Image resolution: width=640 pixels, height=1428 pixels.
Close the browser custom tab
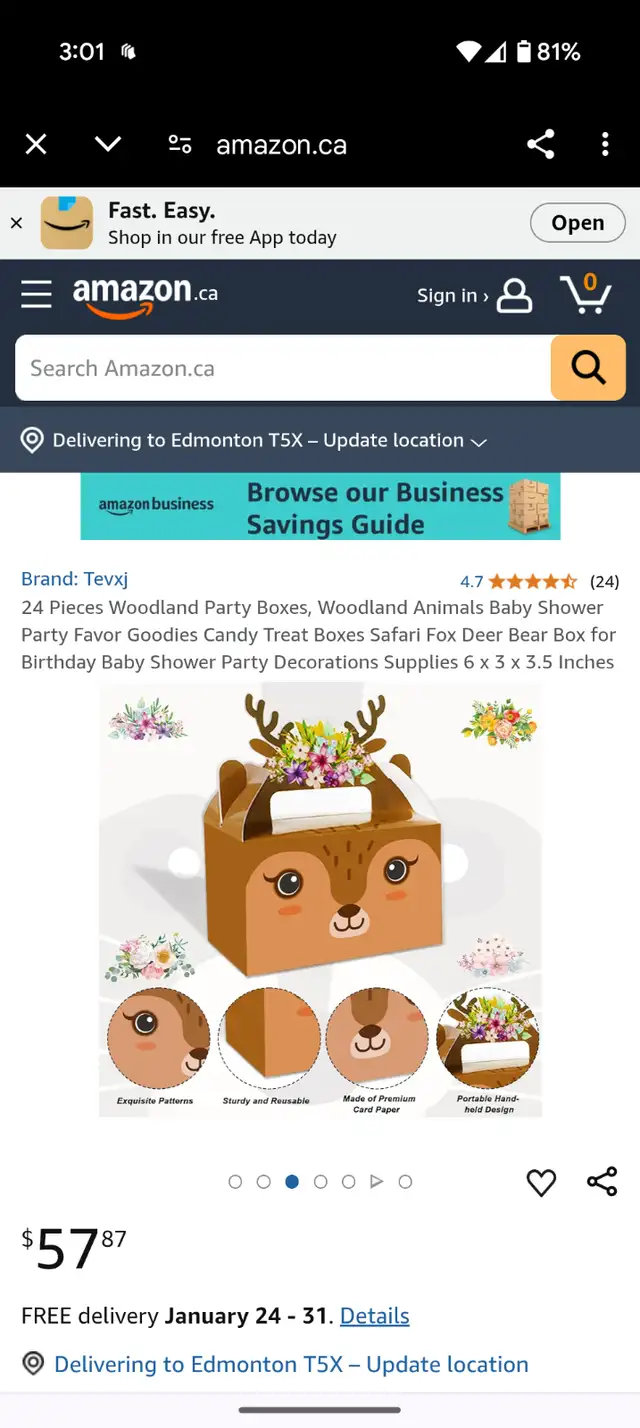tap(36, 145)
